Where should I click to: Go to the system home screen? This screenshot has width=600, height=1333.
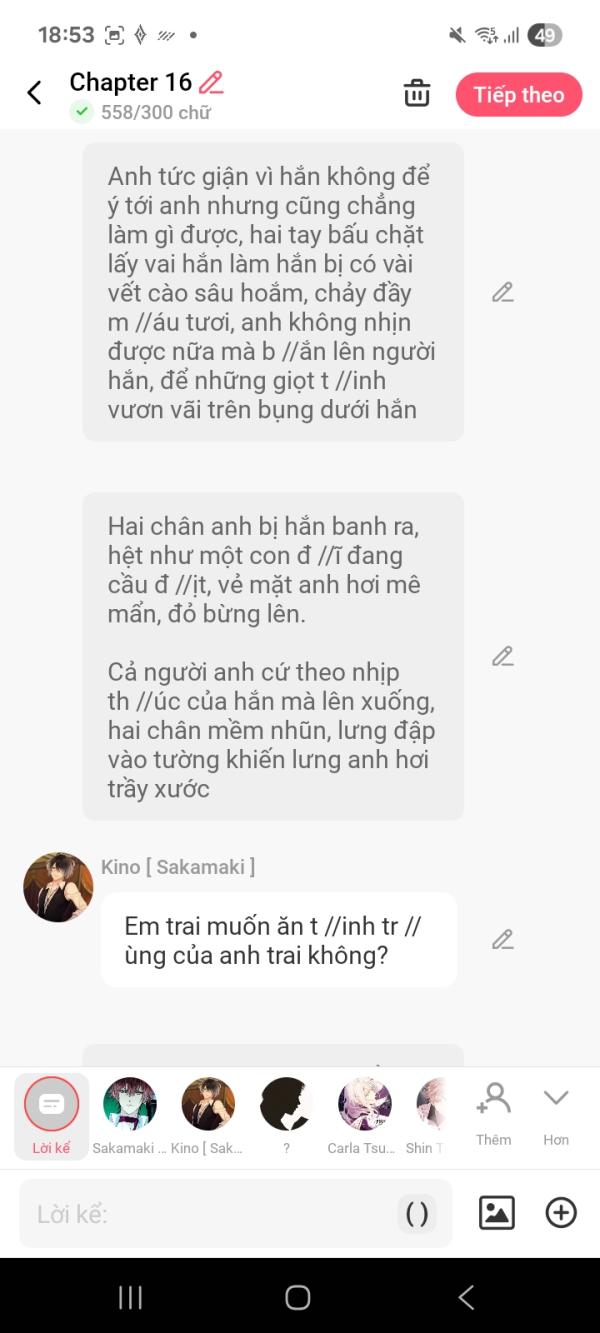pyautogui.click(x=298, y=1297)
